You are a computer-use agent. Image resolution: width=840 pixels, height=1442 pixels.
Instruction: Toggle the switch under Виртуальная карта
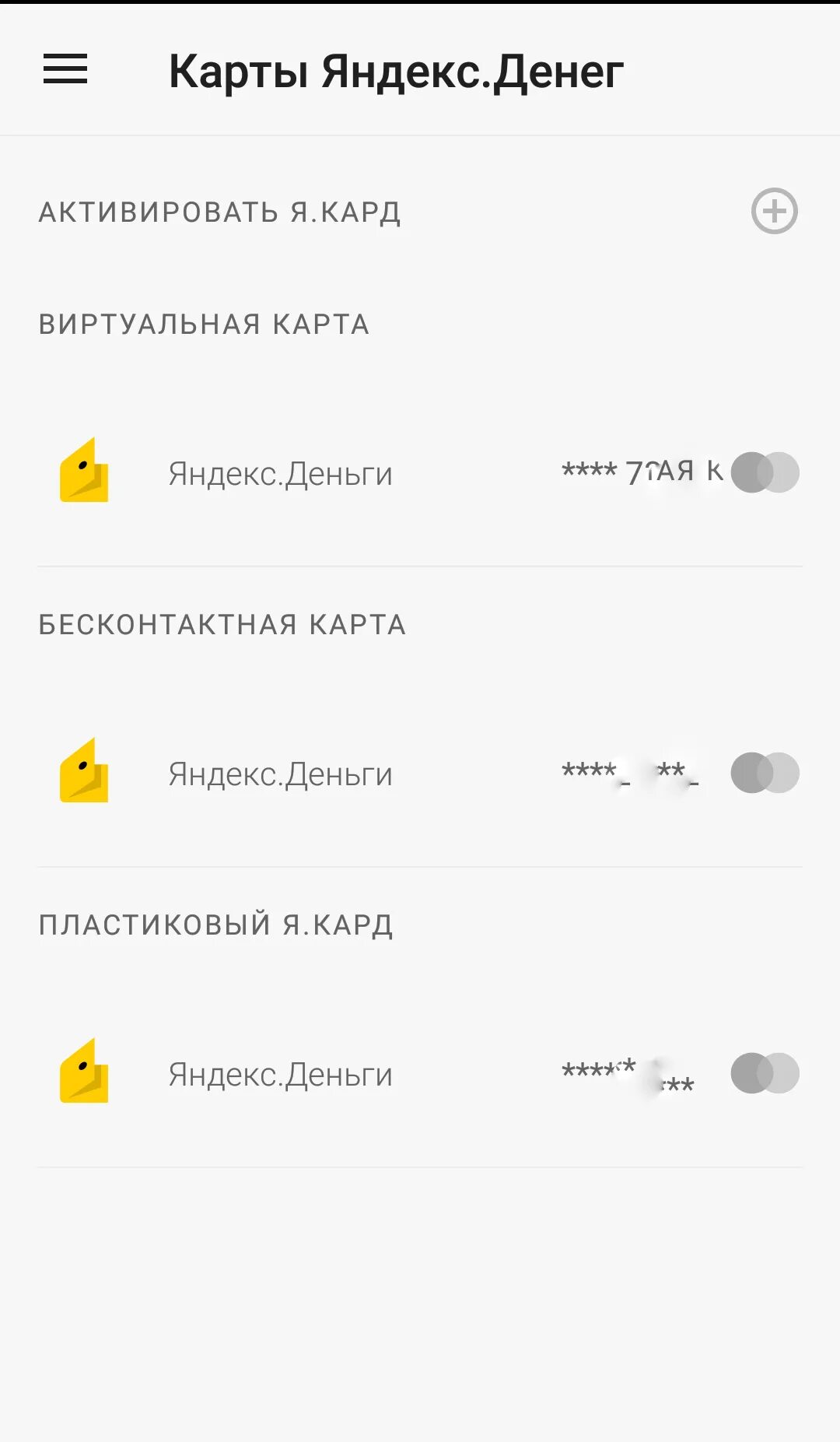[x=765, y=472]
